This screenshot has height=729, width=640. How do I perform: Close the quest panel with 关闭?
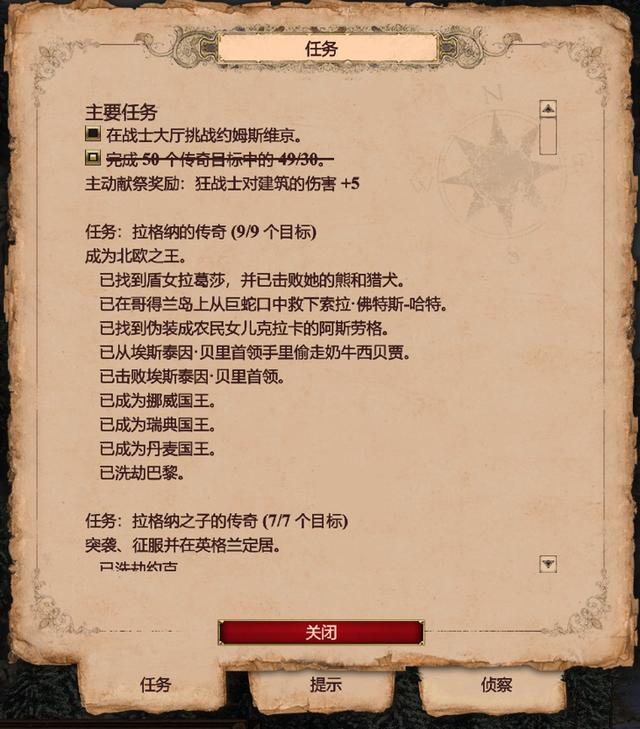pos(321,633)
